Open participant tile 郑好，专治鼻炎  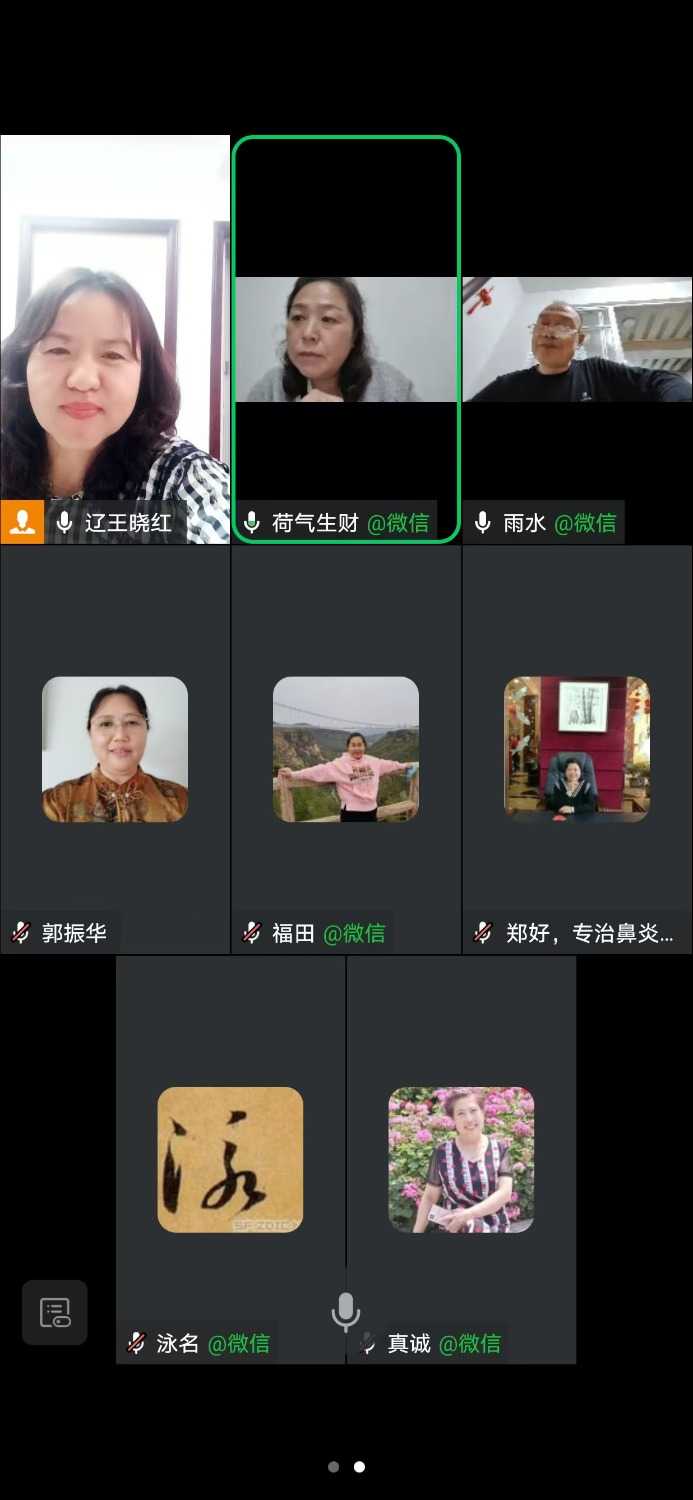pos(577,750)
